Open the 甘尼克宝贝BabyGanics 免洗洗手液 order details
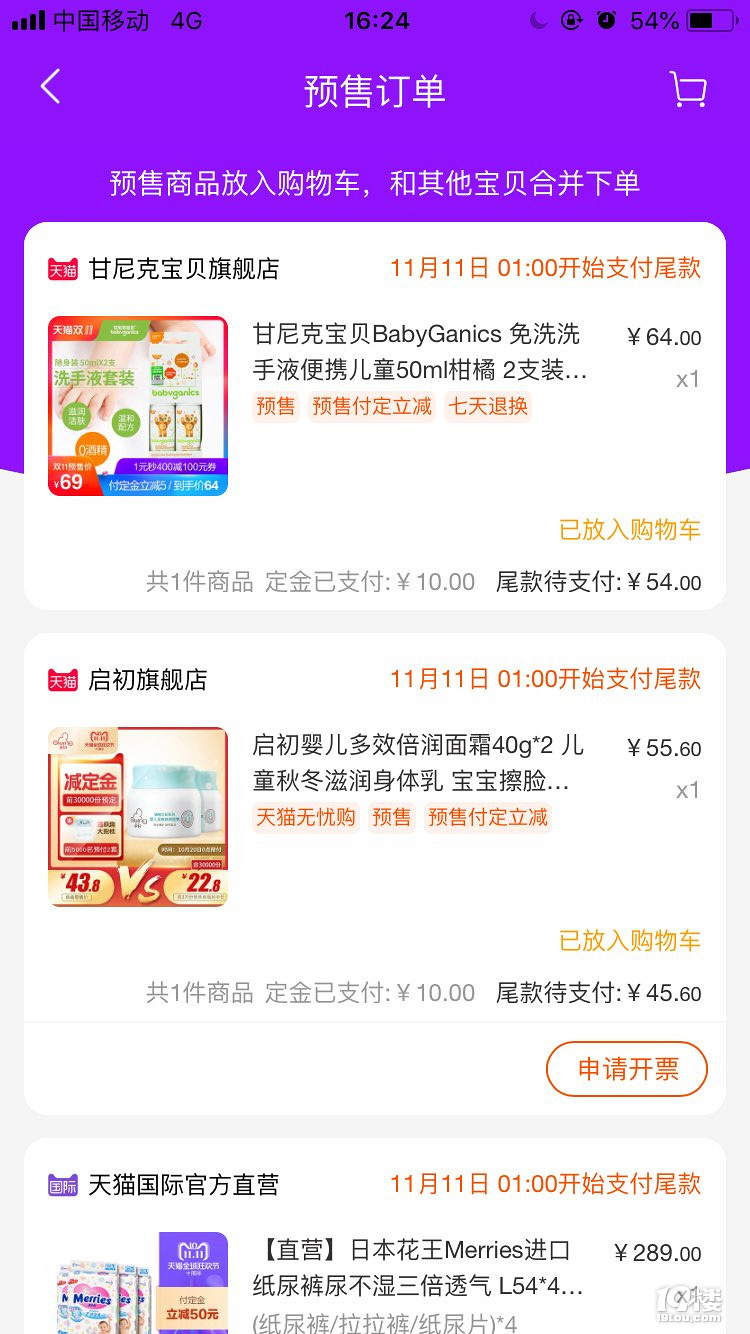Screen dimensions: 750x1334 [420, 352]
